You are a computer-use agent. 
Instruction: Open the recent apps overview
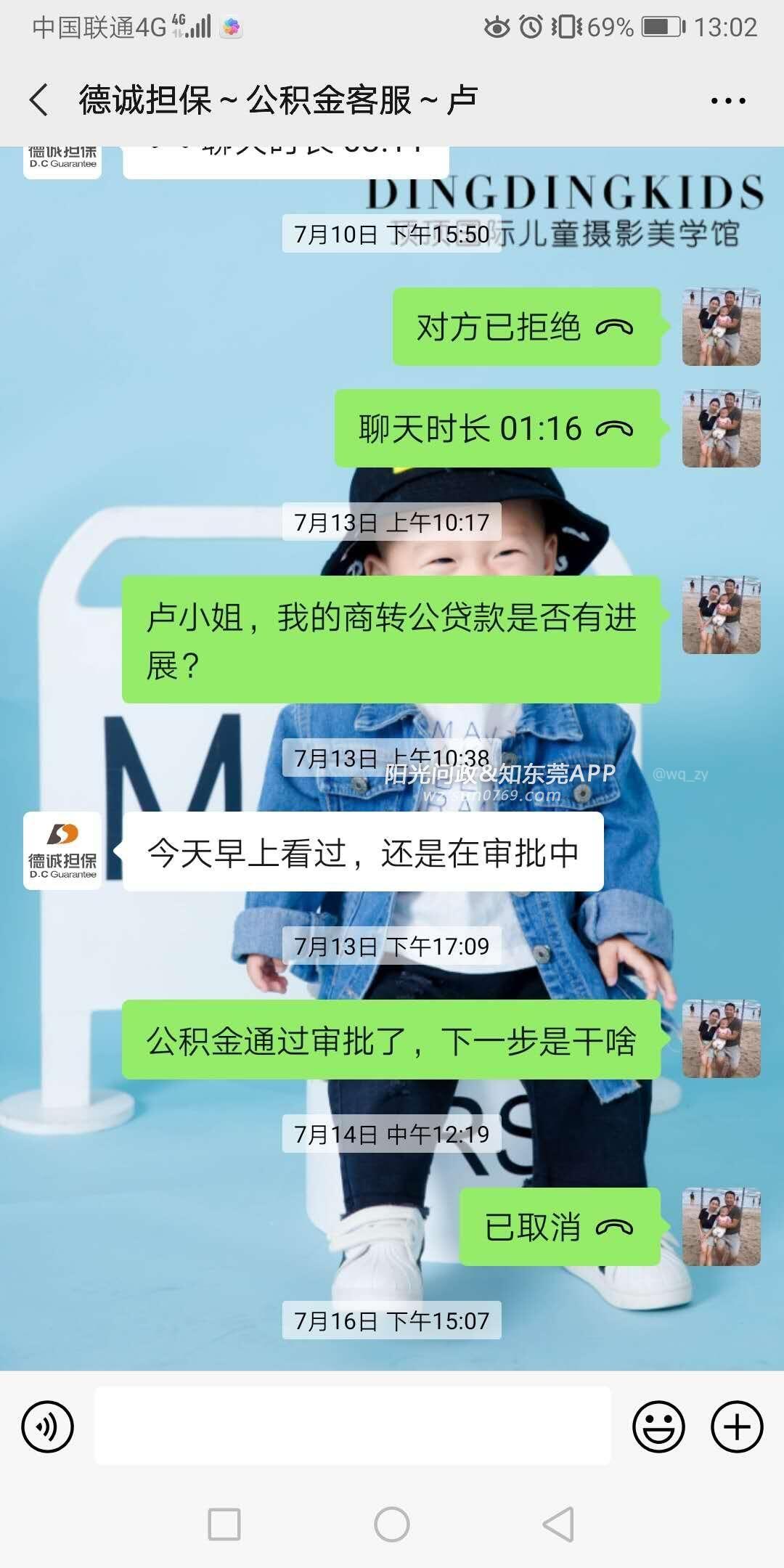tap(224, 1524)
